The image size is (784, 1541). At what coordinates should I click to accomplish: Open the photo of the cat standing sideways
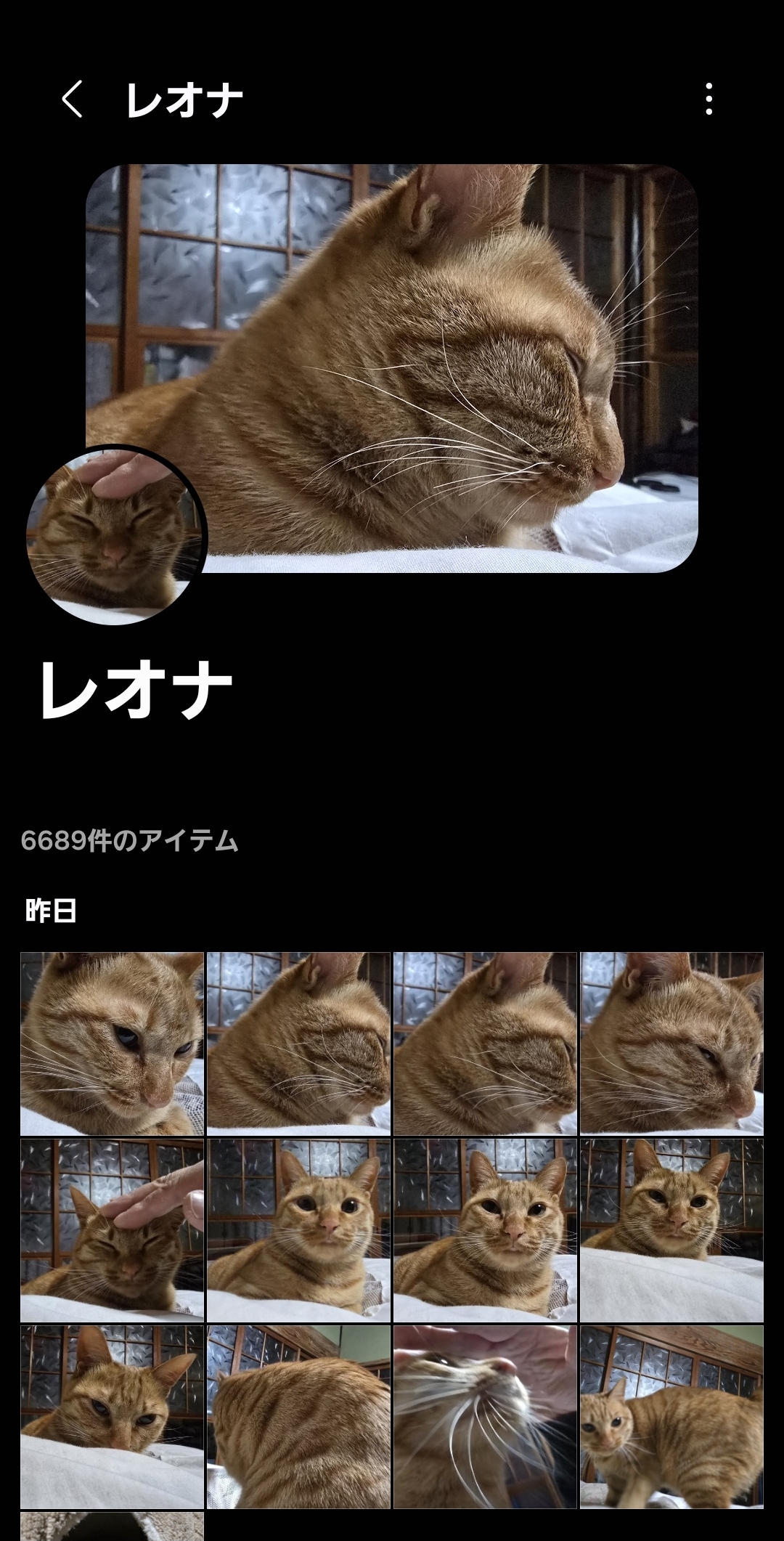pos(671,1416)
